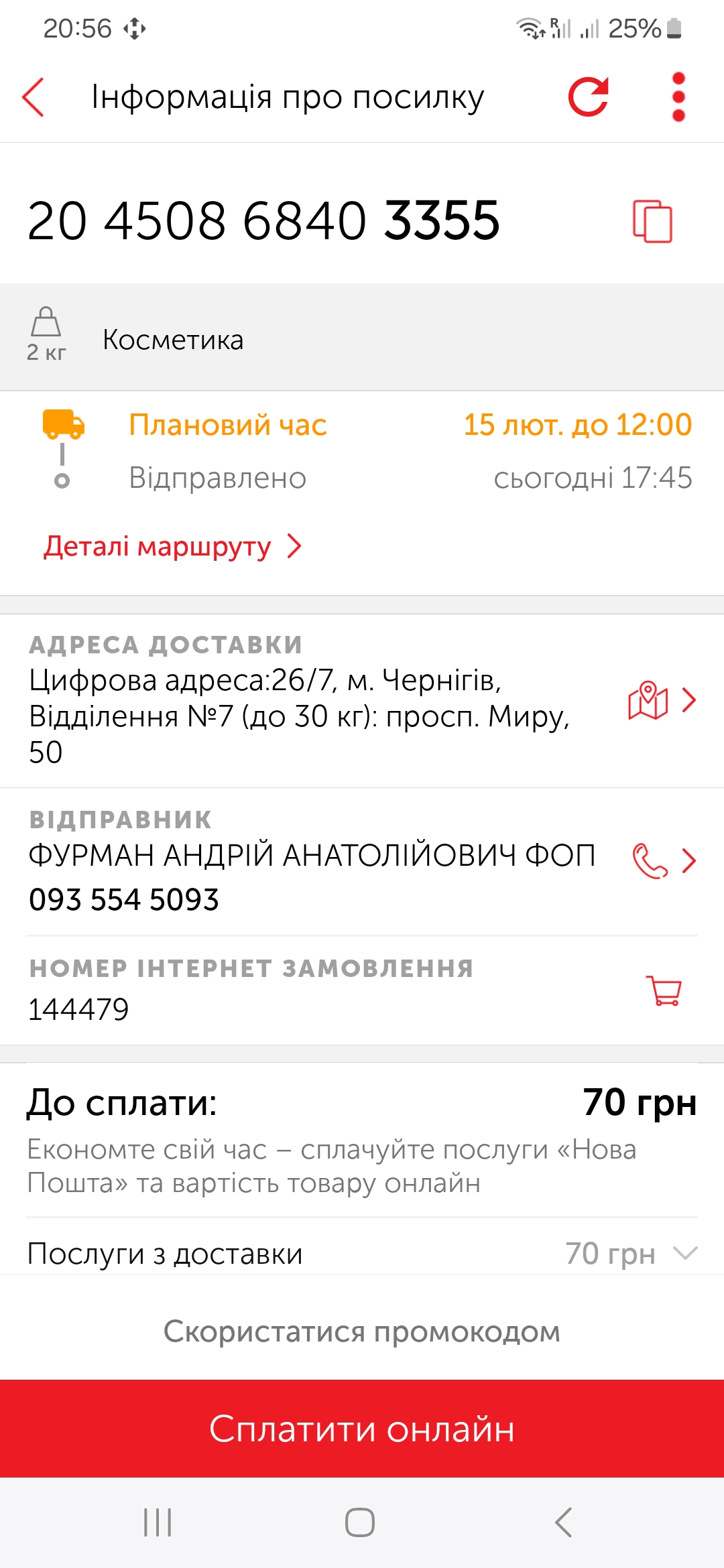The height and width of the screenshot is (1568, 724).
Task: Open recent apps from the navigation bar
Action: pos(158,1522)
